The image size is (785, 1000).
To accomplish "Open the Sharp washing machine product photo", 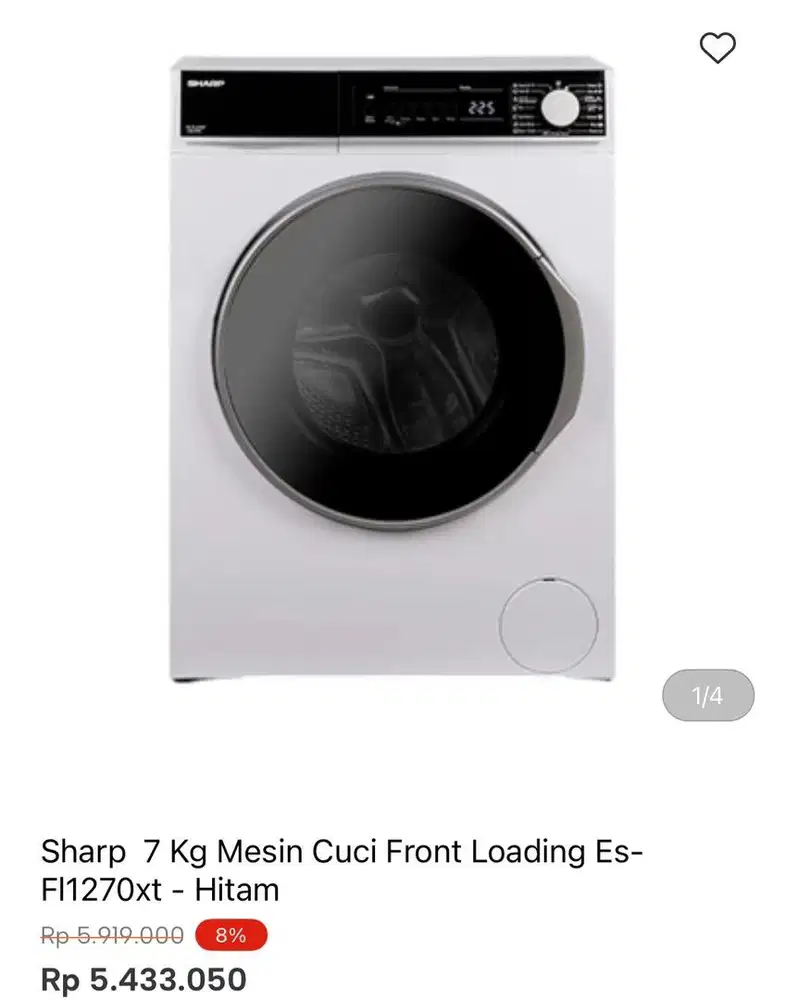I will 391,370.
